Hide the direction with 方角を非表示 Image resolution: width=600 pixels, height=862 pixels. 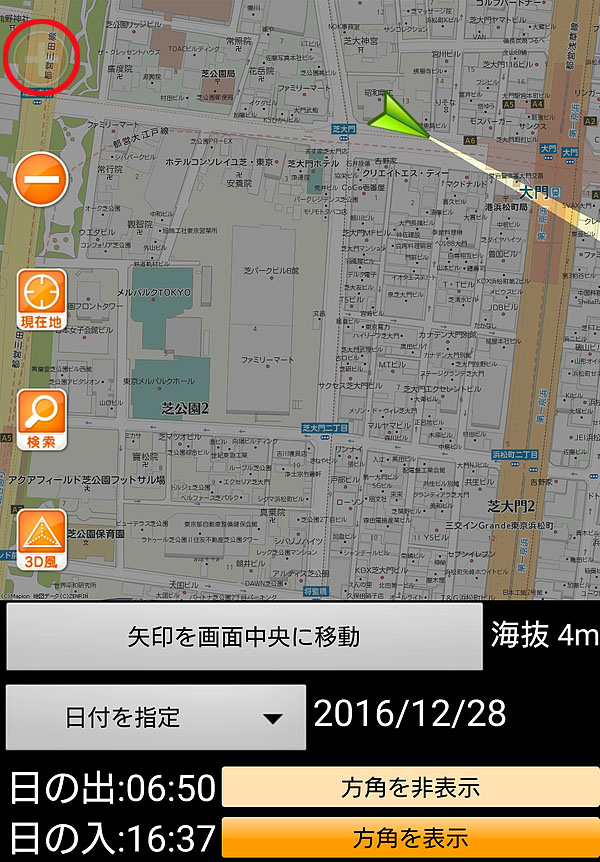pos(410,787)
